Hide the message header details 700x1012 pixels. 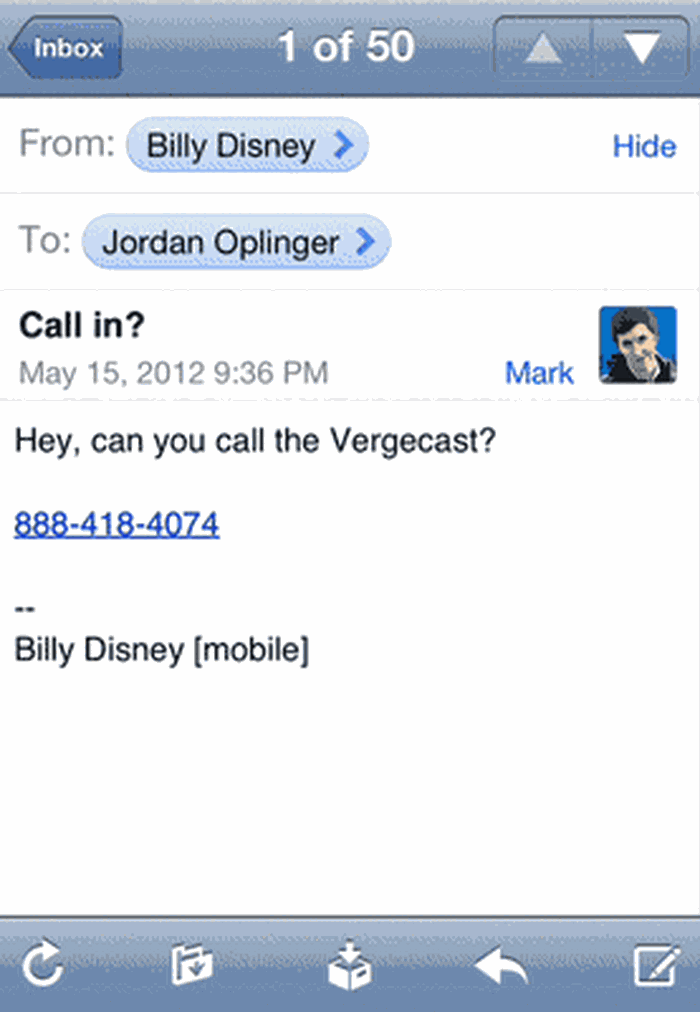pos(644,147)
